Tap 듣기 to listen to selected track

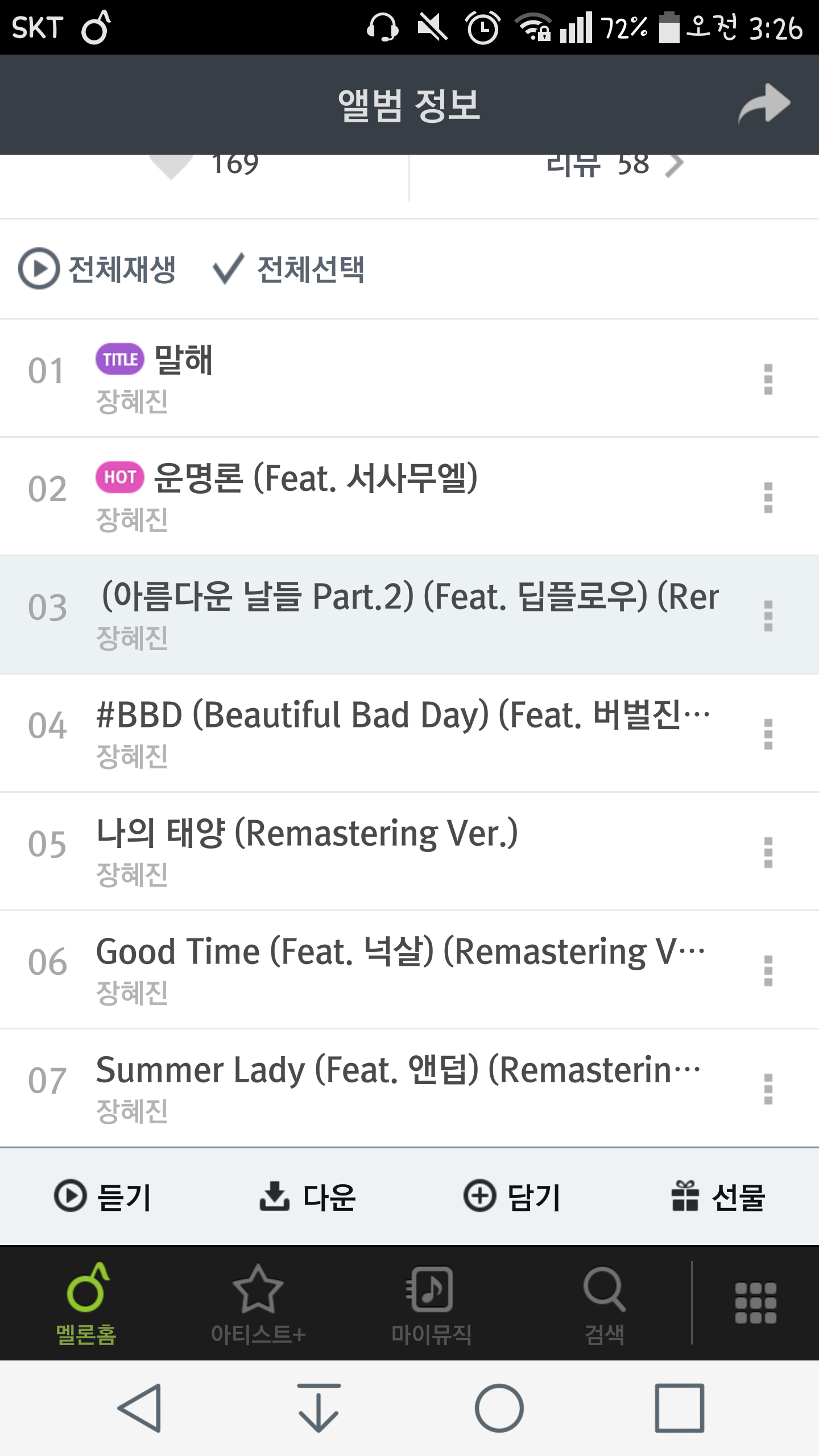[x=103, y=1197]
